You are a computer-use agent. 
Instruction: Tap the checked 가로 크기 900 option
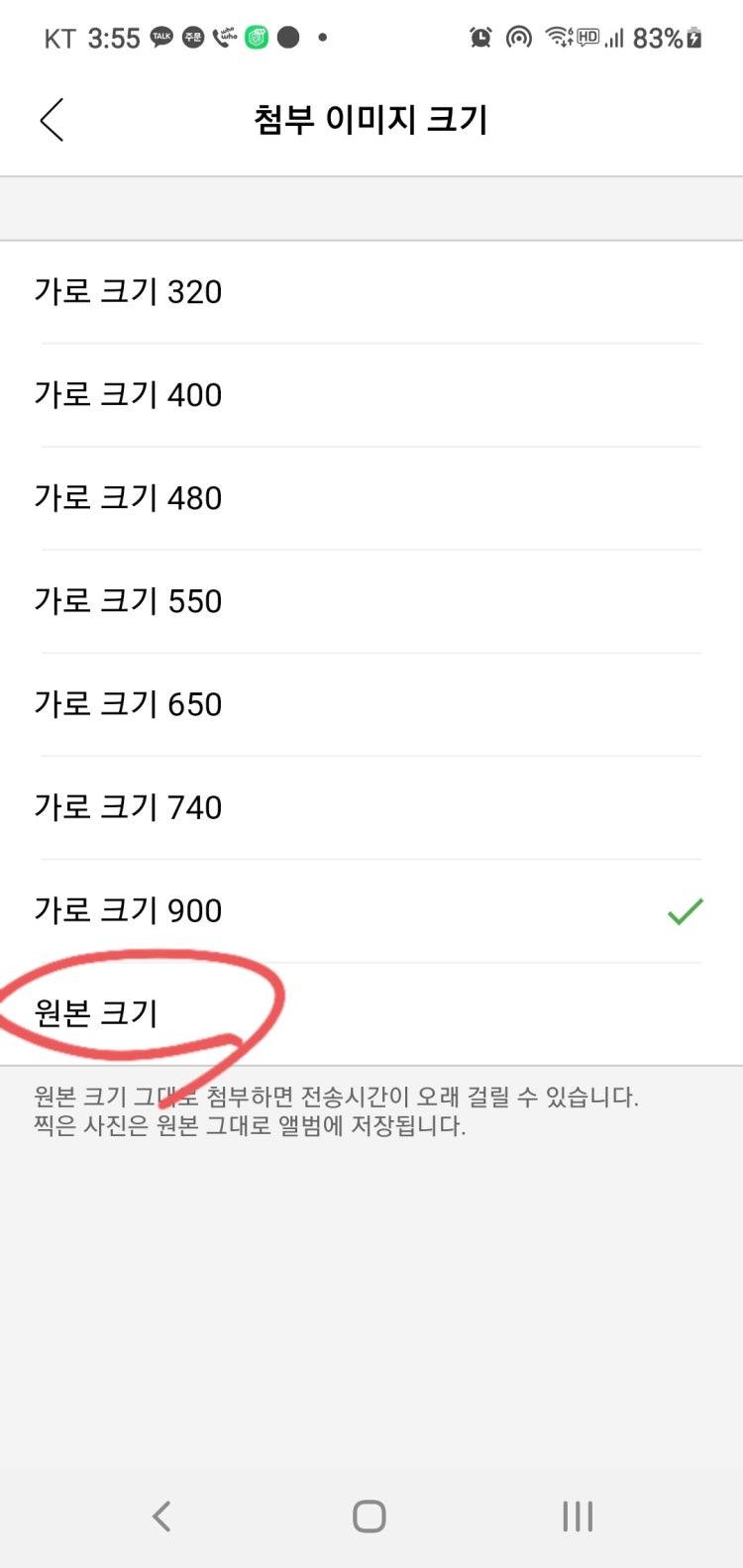coord(371,910)
